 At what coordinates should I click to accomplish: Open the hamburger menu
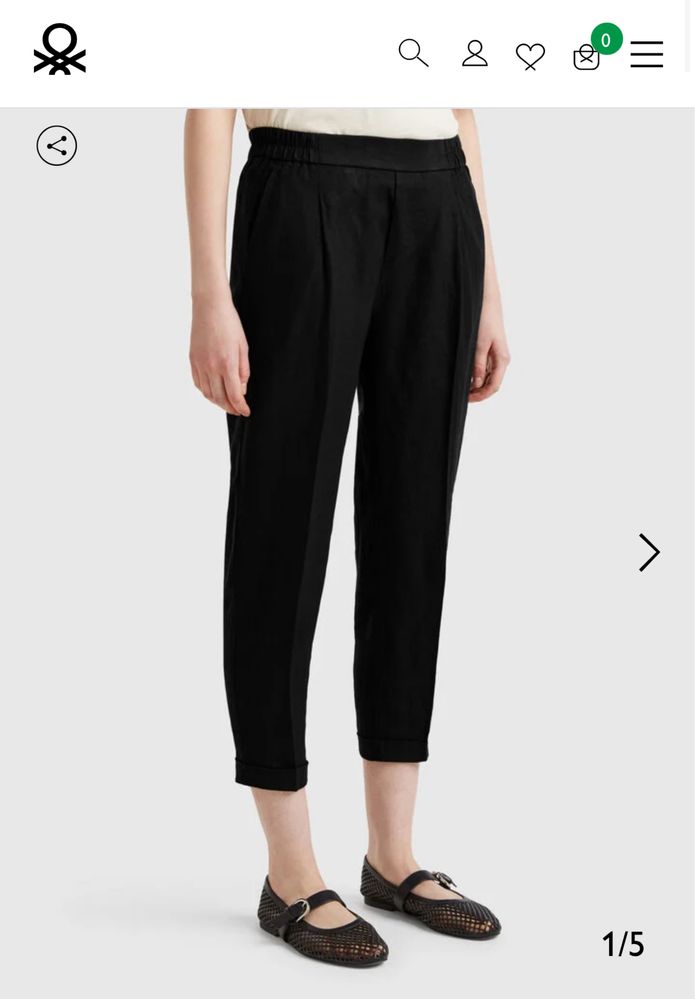coord(646,54)
